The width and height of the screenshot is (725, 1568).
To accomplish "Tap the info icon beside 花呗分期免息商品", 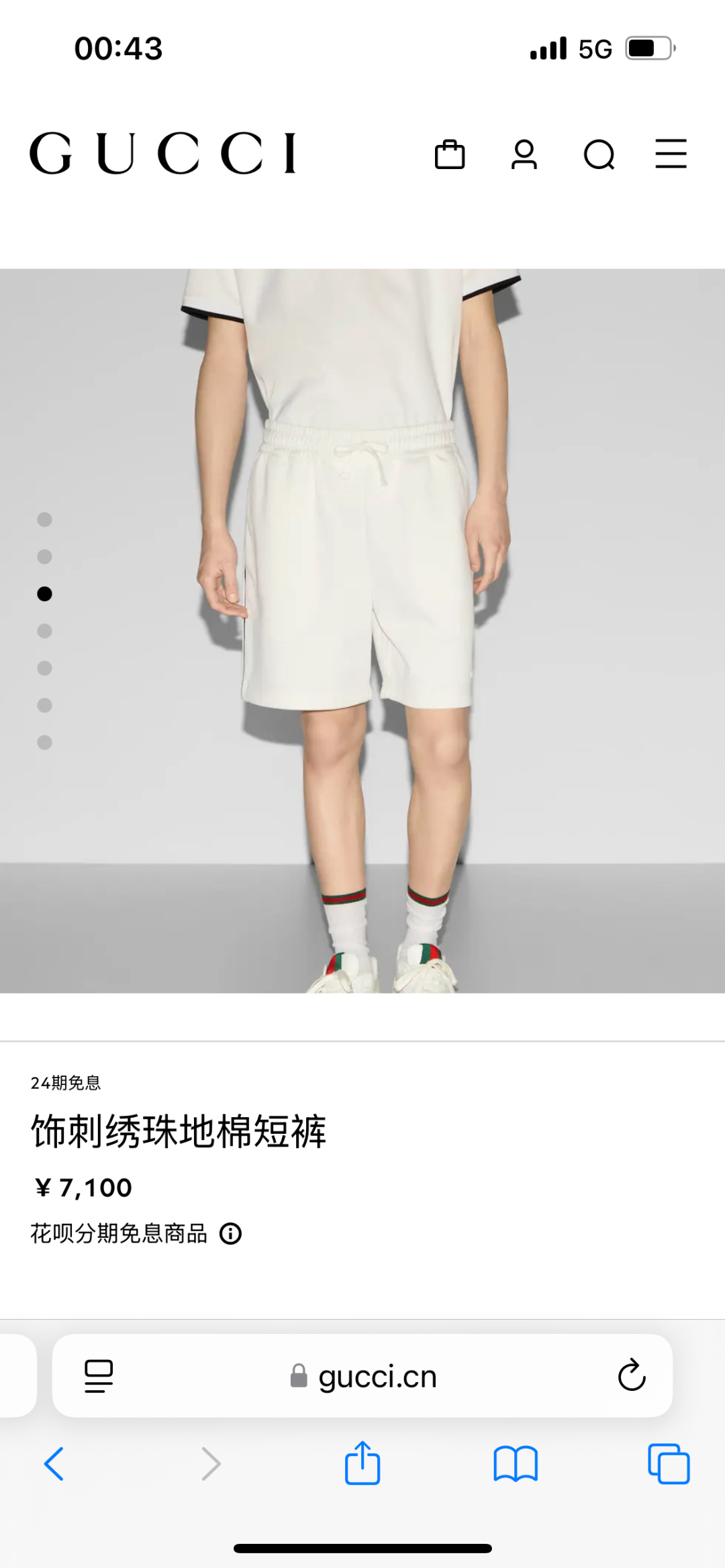I will (x=230, y=1233).
